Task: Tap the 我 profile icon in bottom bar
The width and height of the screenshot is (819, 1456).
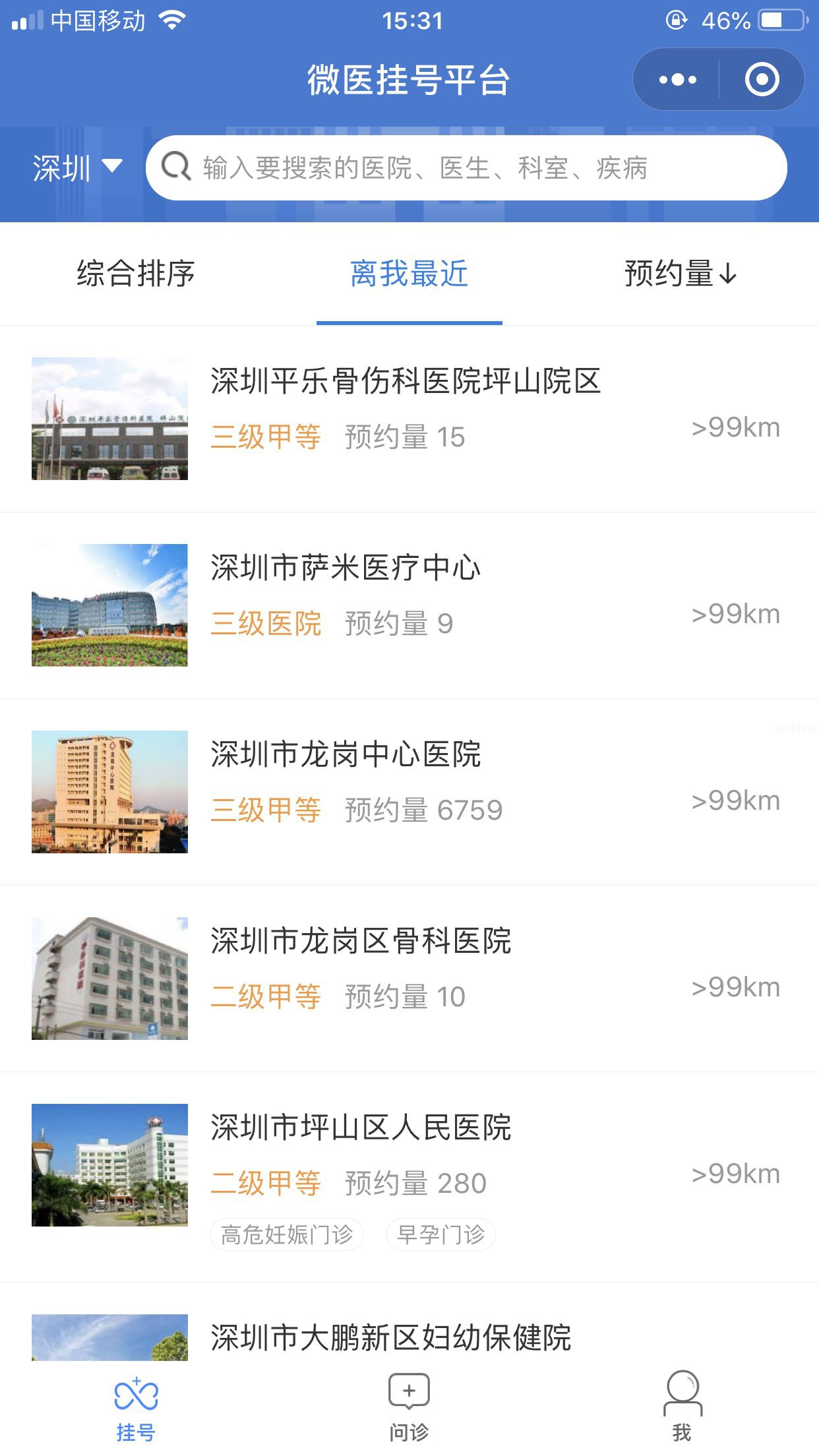Action: click(x=682, y=1391)
